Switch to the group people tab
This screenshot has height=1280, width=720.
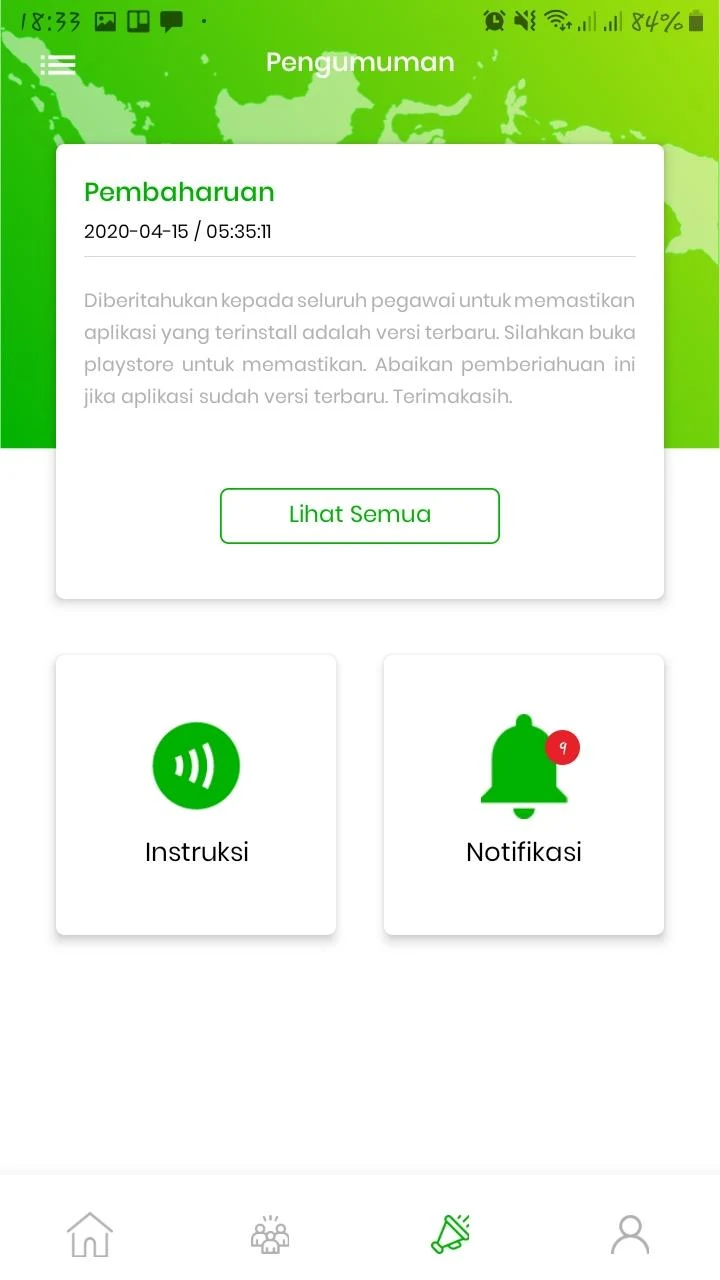pos(270,1234)
